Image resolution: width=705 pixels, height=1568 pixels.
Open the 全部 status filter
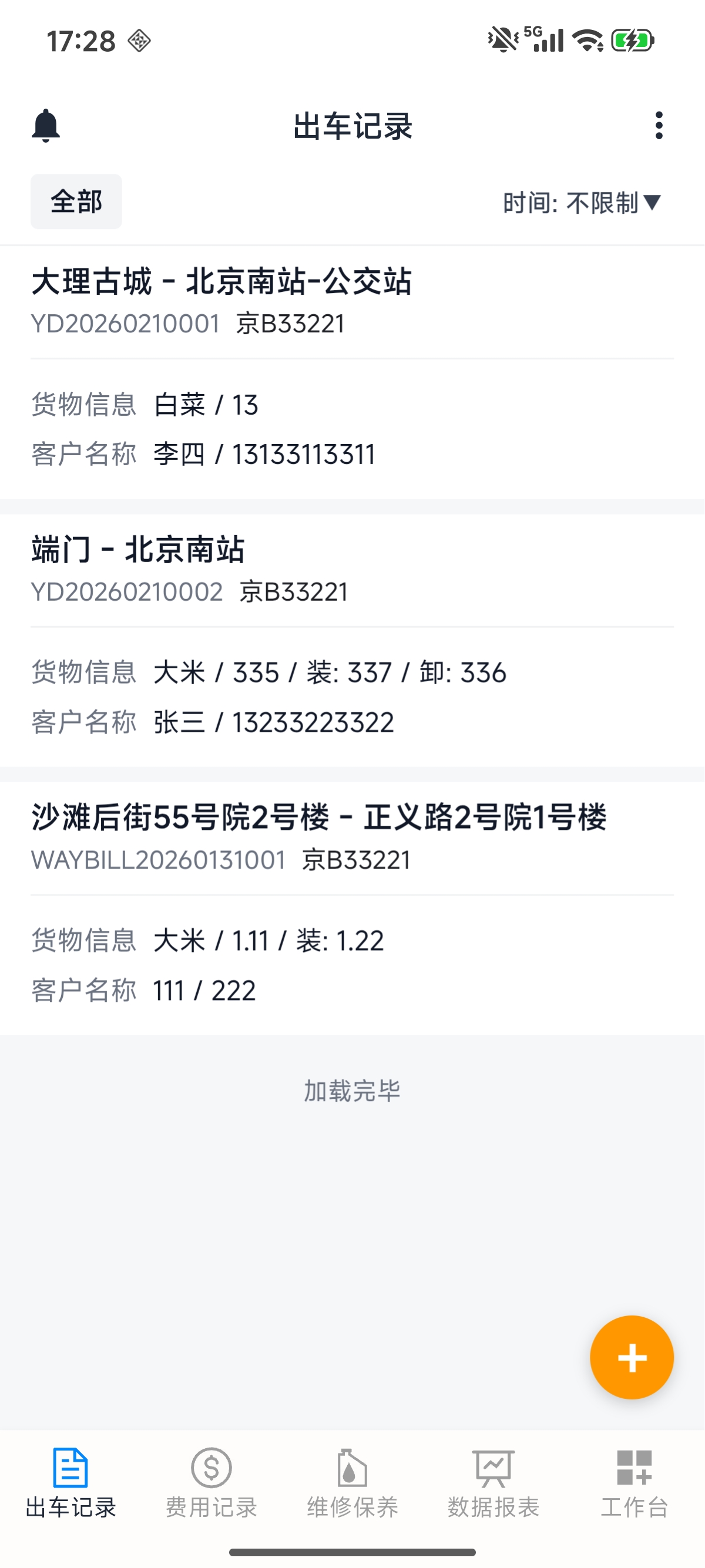click(x=75, y=201)
